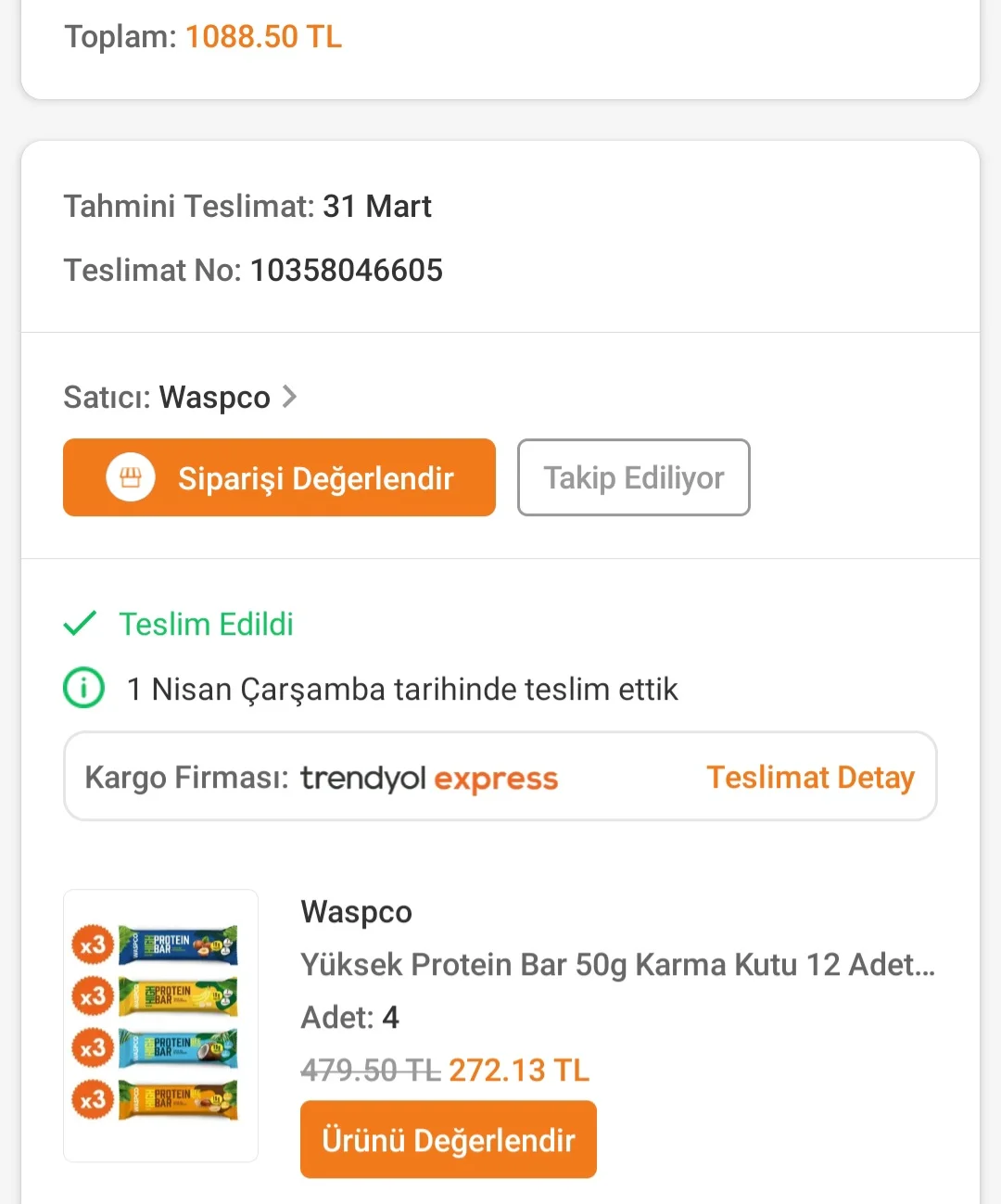Screen dimensions: 1001x1204
Task: Open the protein bar product image
Action: [160, 1025]
